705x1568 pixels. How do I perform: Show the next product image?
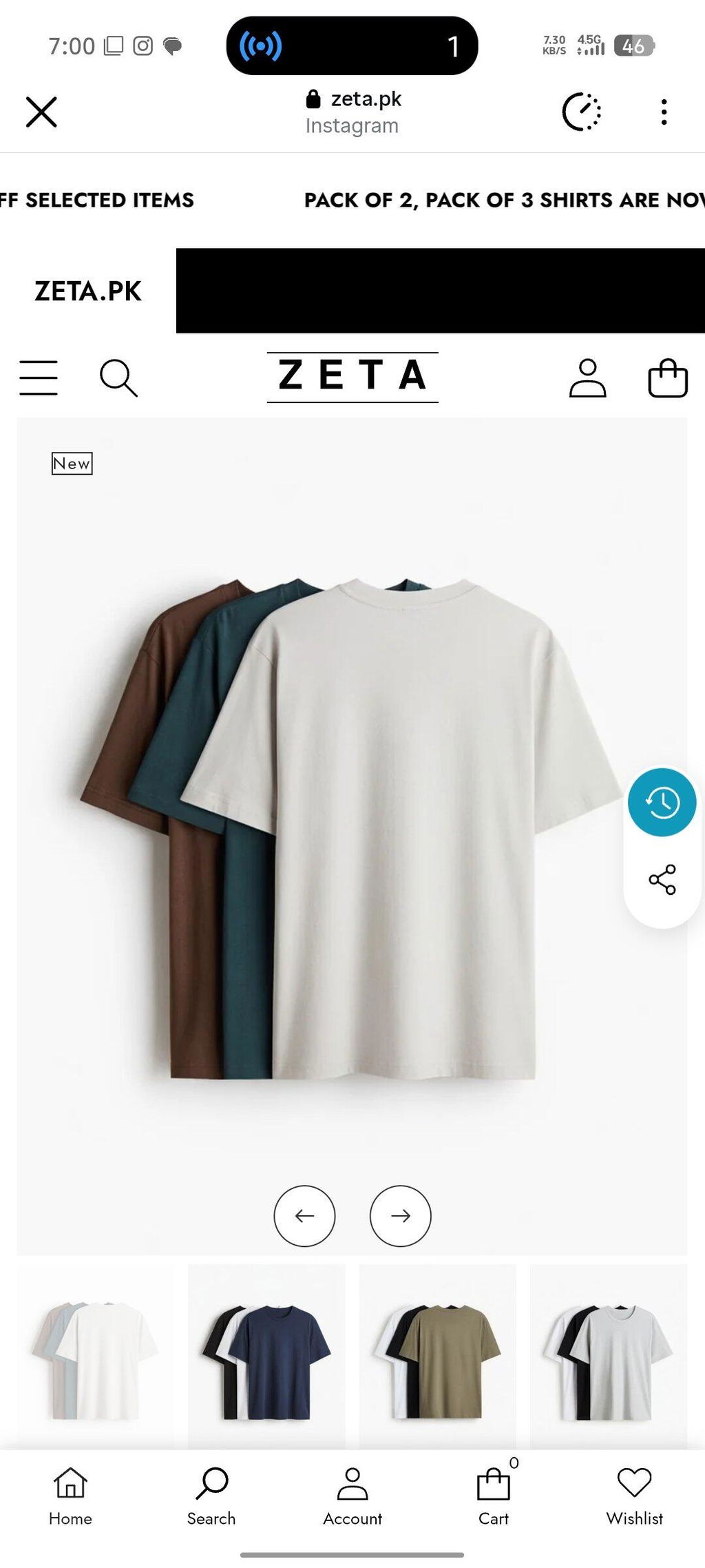click(x=401, y=1216)
